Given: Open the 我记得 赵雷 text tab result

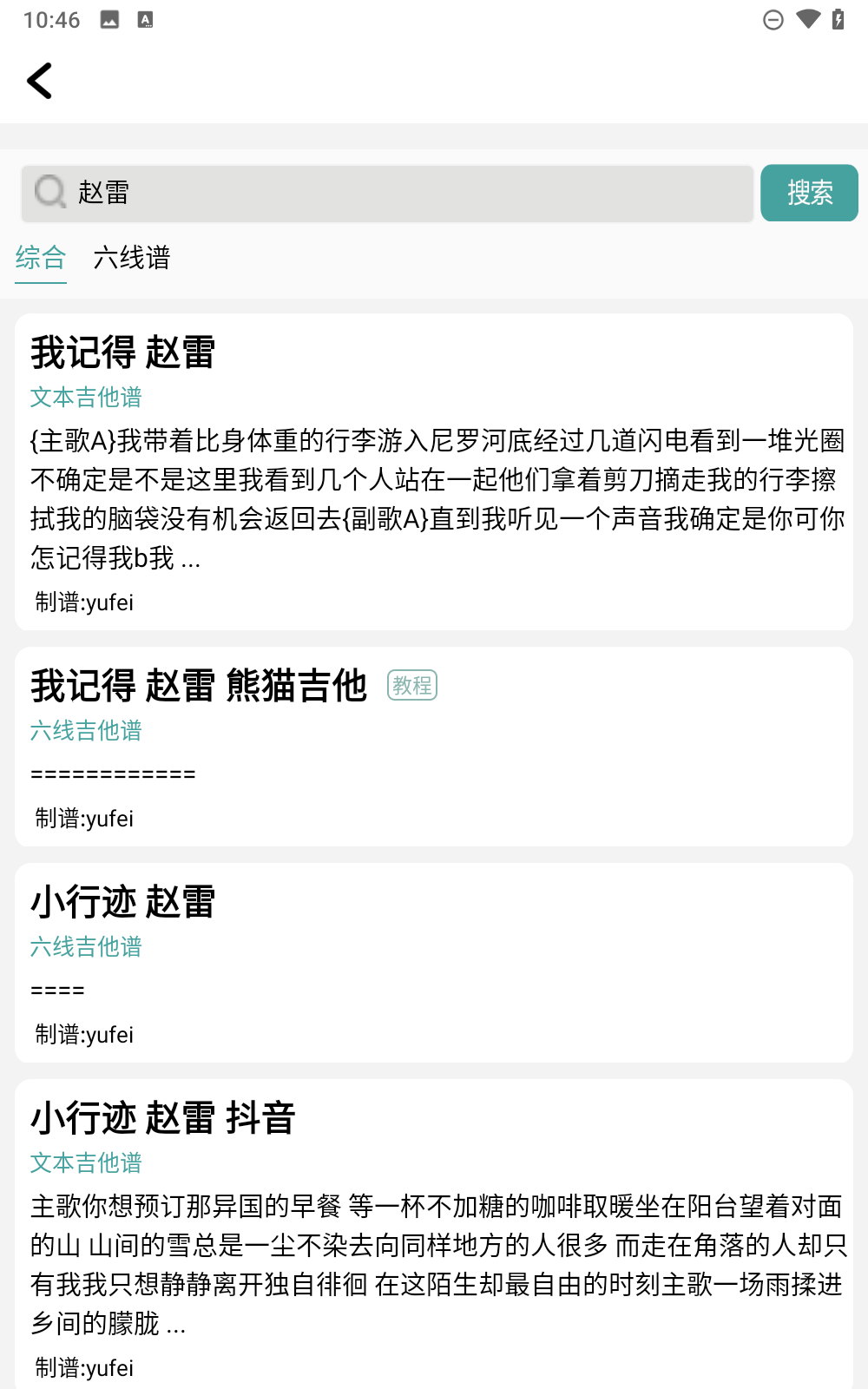Looking at the screenshot, I should (434, 471).
